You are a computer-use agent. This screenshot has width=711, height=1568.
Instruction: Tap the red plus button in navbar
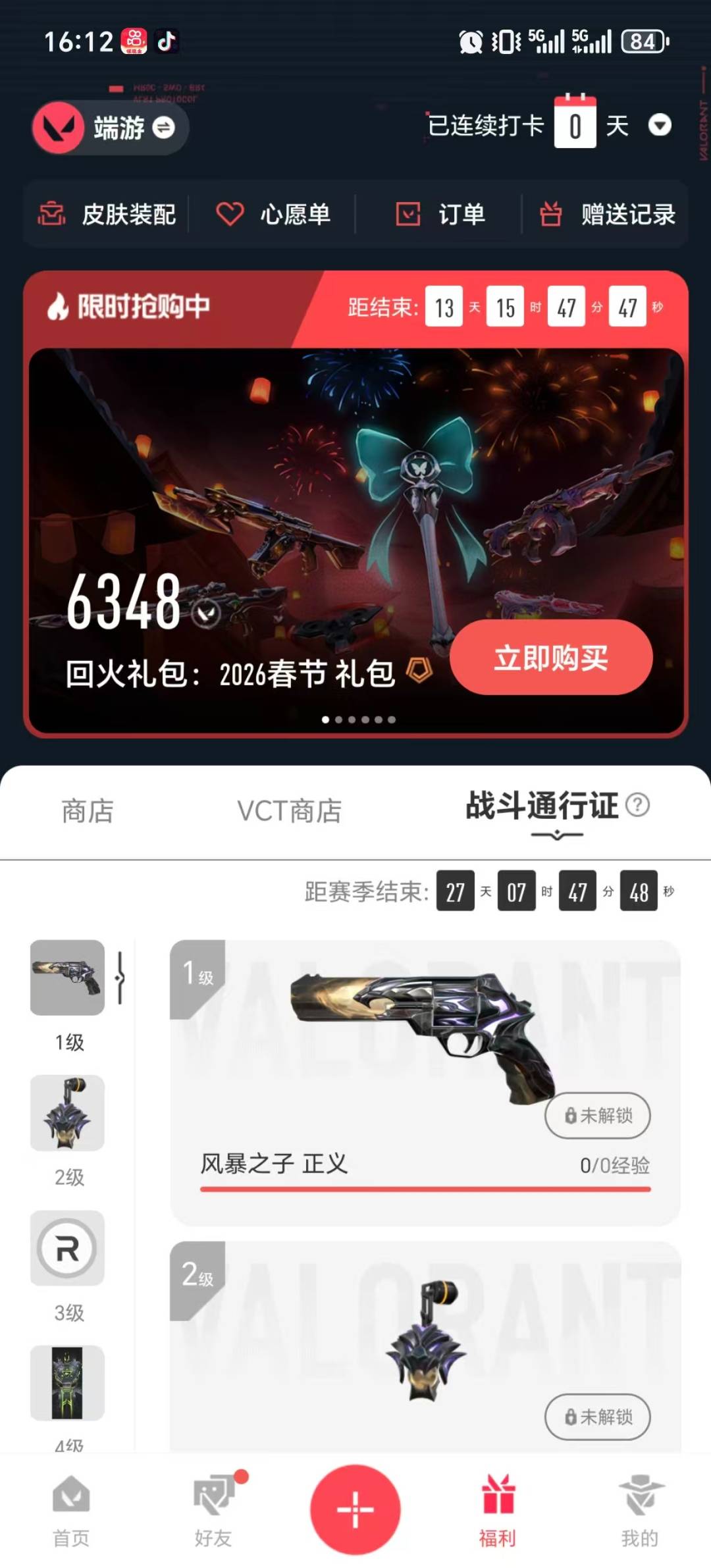pyautogui.click(x=355, y=1511)
